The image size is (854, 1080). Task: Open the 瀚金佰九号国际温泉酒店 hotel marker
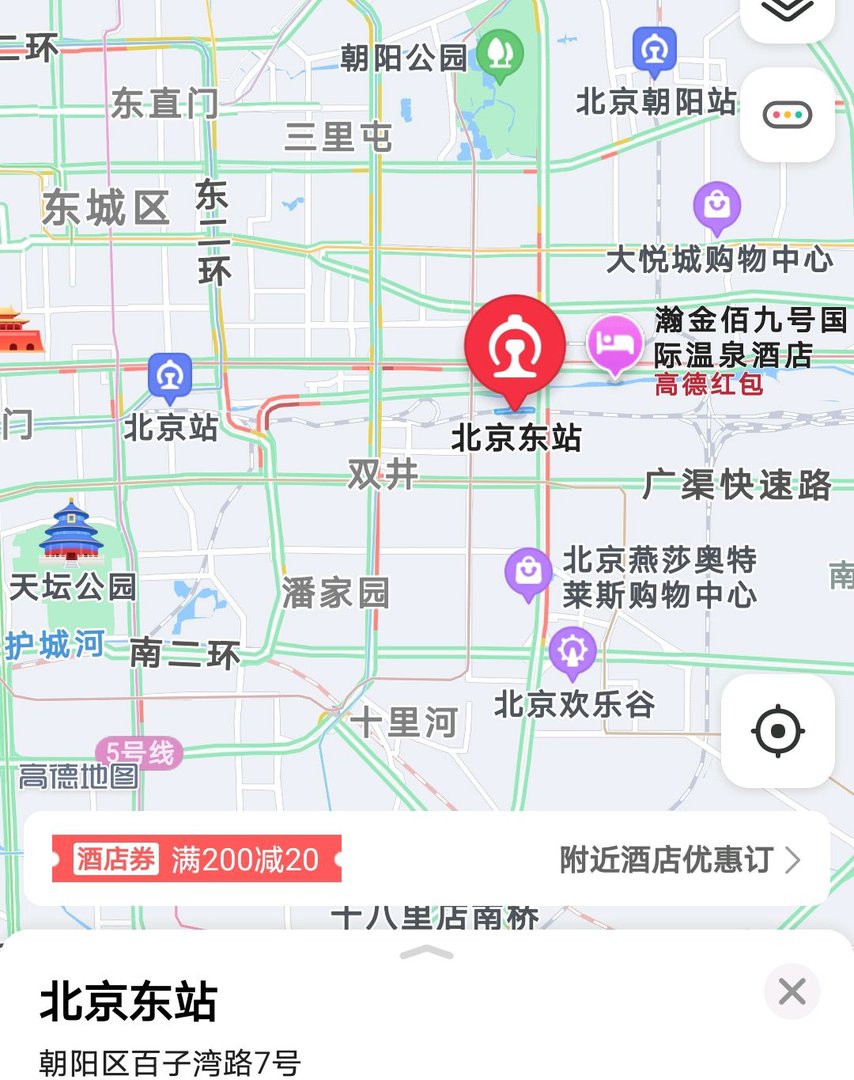coord(615,344)
